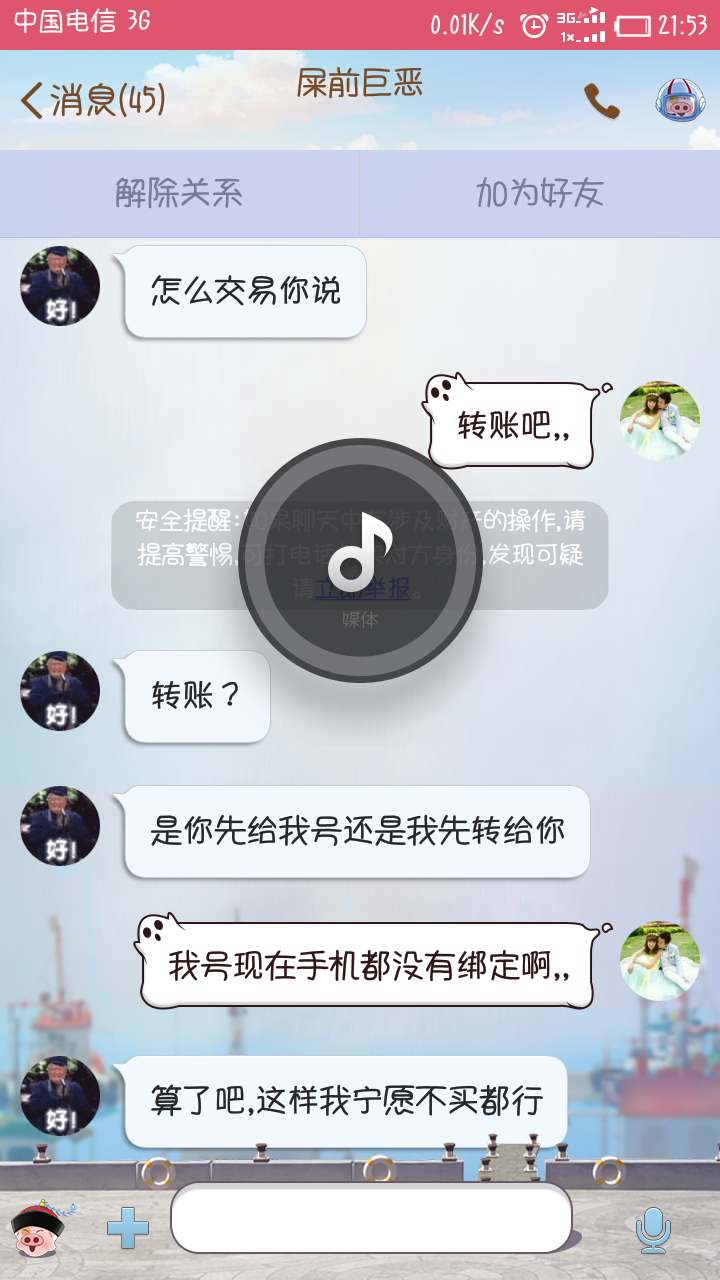Viewport: 720px width, 1280px height.
Task: Switch to voice input with the microphone
Action: pyautogui.click(x=653, y=1229)
